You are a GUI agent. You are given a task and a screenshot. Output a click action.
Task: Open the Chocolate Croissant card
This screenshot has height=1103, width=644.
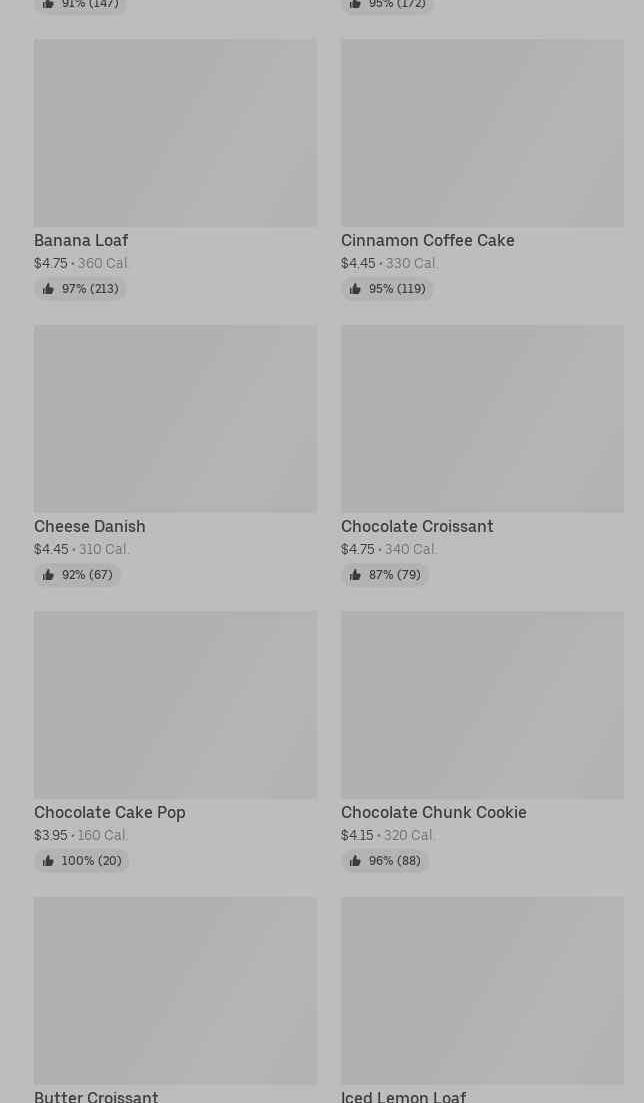click(x=482, y=455)
